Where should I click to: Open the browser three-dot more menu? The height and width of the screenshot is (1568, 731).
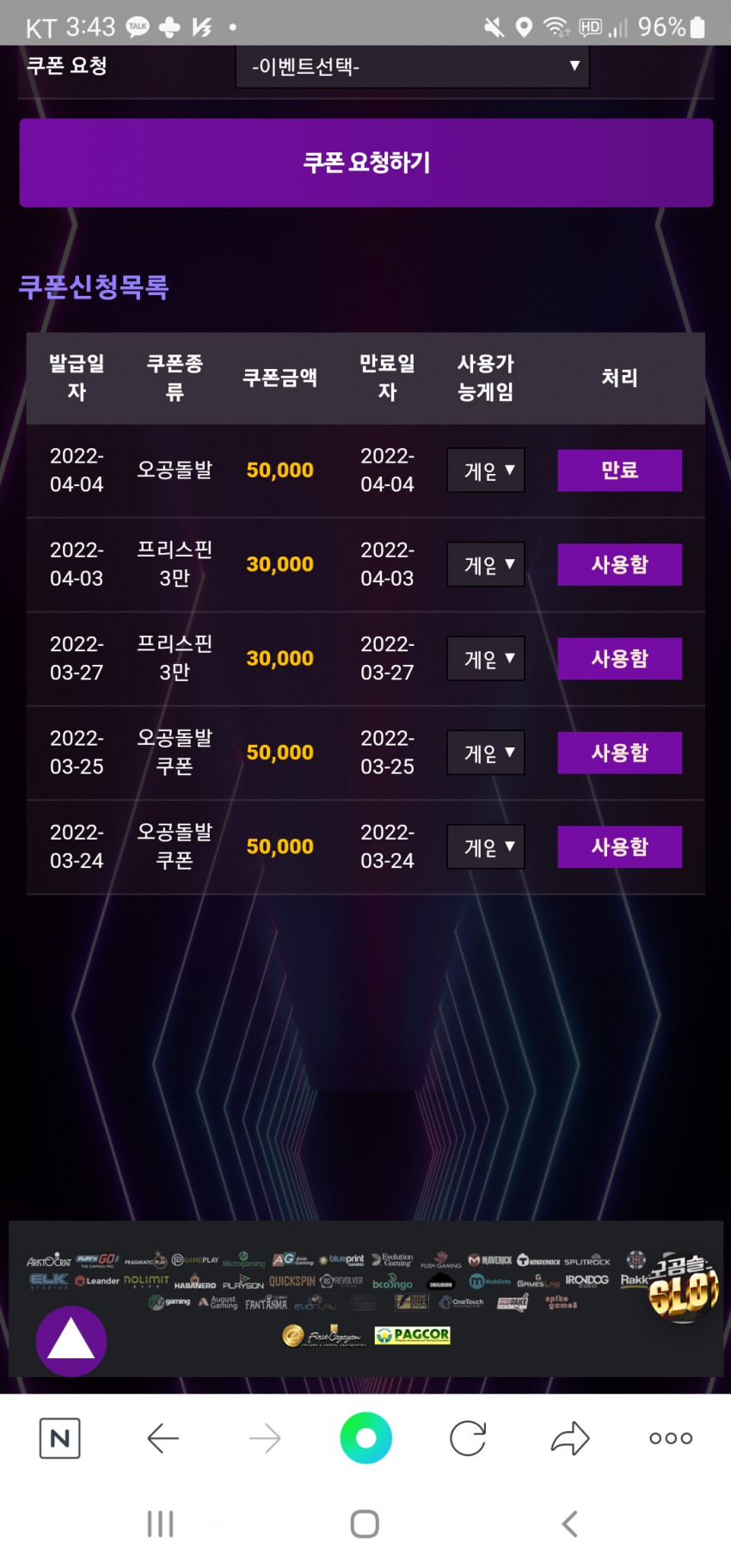coord(671,1438)
